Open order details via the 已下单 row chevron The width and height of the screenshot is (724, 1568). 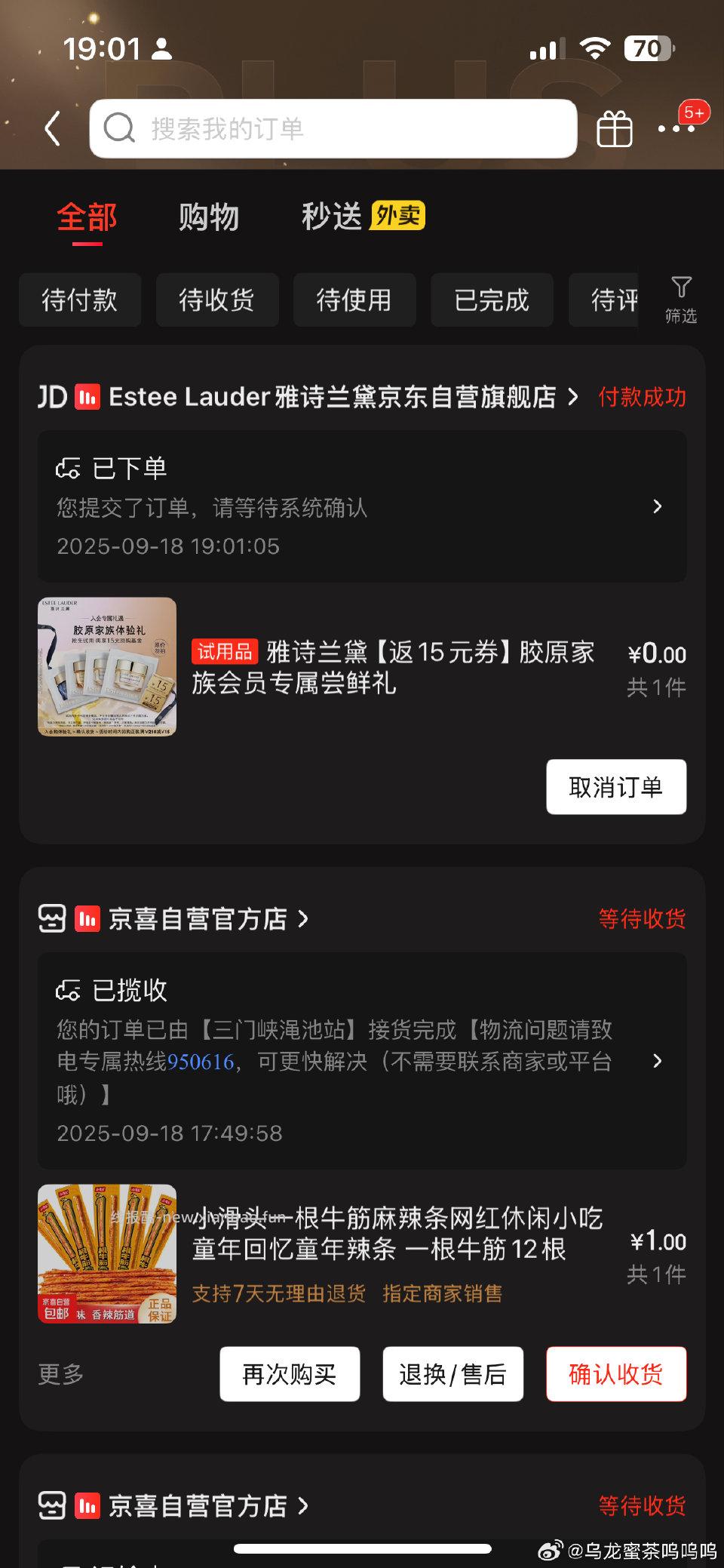(x=659, y=507)
